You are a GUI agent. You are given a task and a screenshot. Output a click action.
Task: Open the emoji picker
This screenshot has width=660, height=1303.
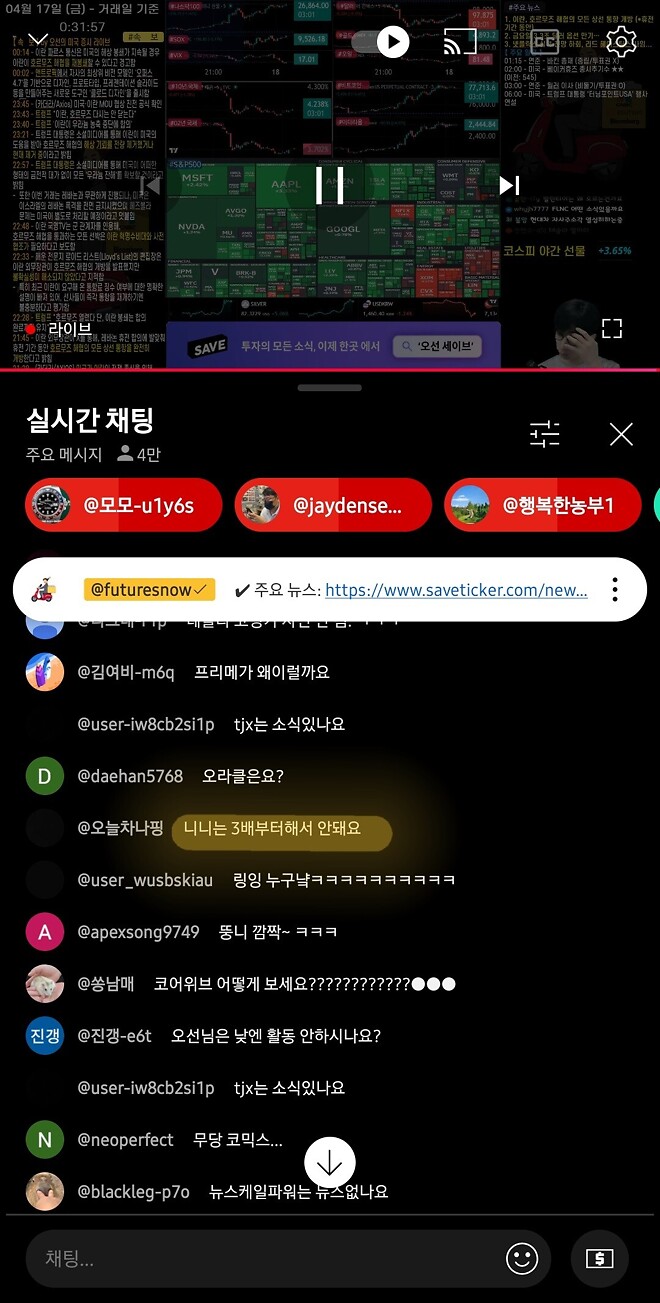522,1258
